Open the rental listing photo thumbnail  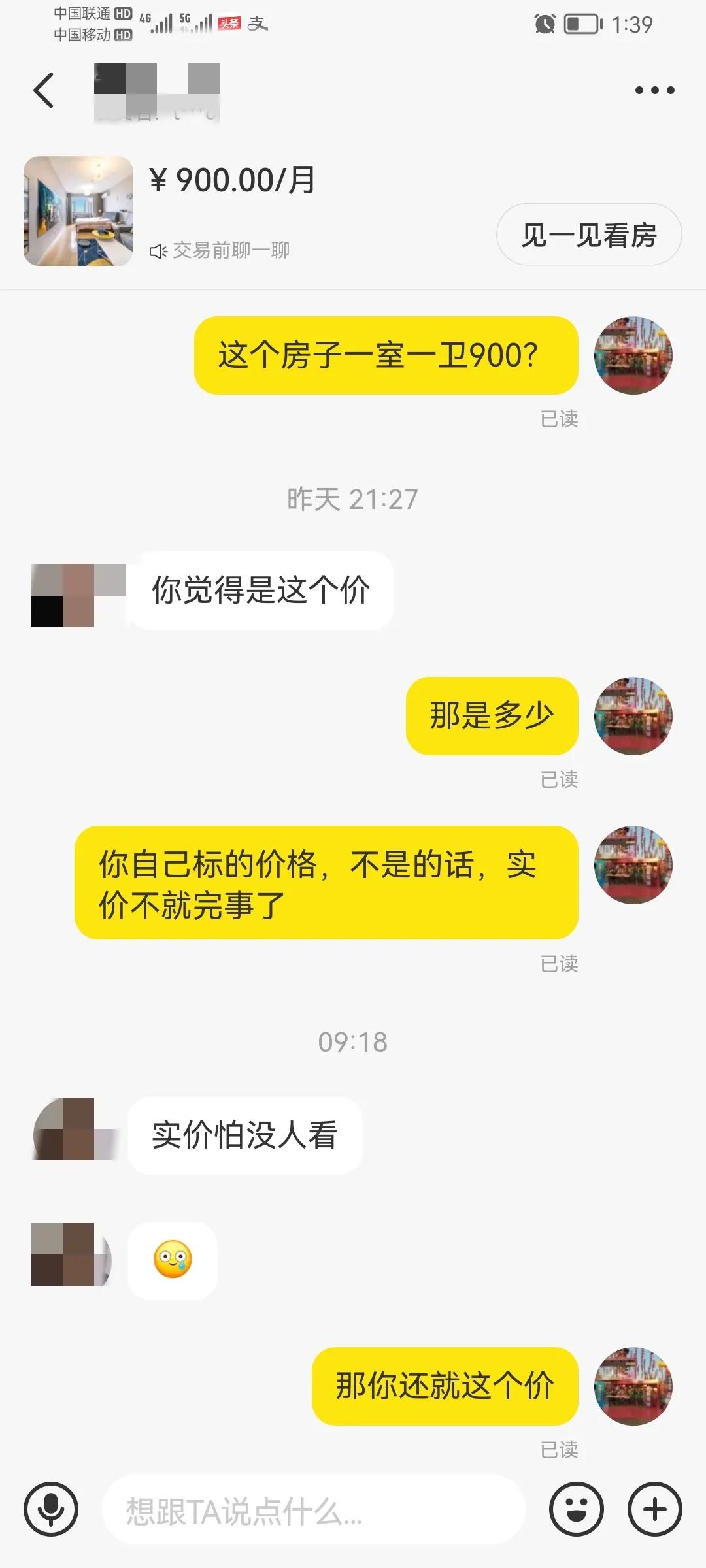78,212
